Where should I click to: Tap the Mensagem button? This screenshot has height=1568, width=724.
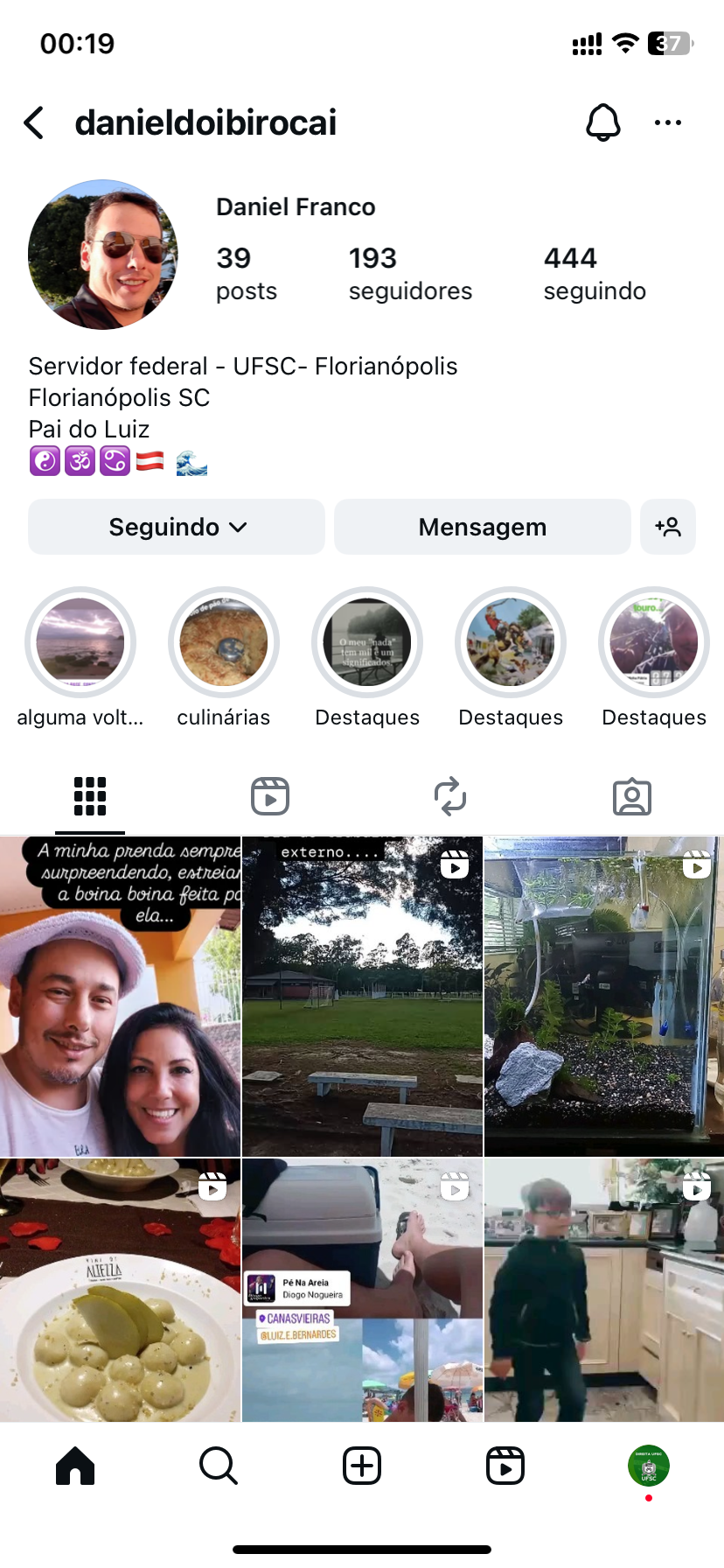482,527
